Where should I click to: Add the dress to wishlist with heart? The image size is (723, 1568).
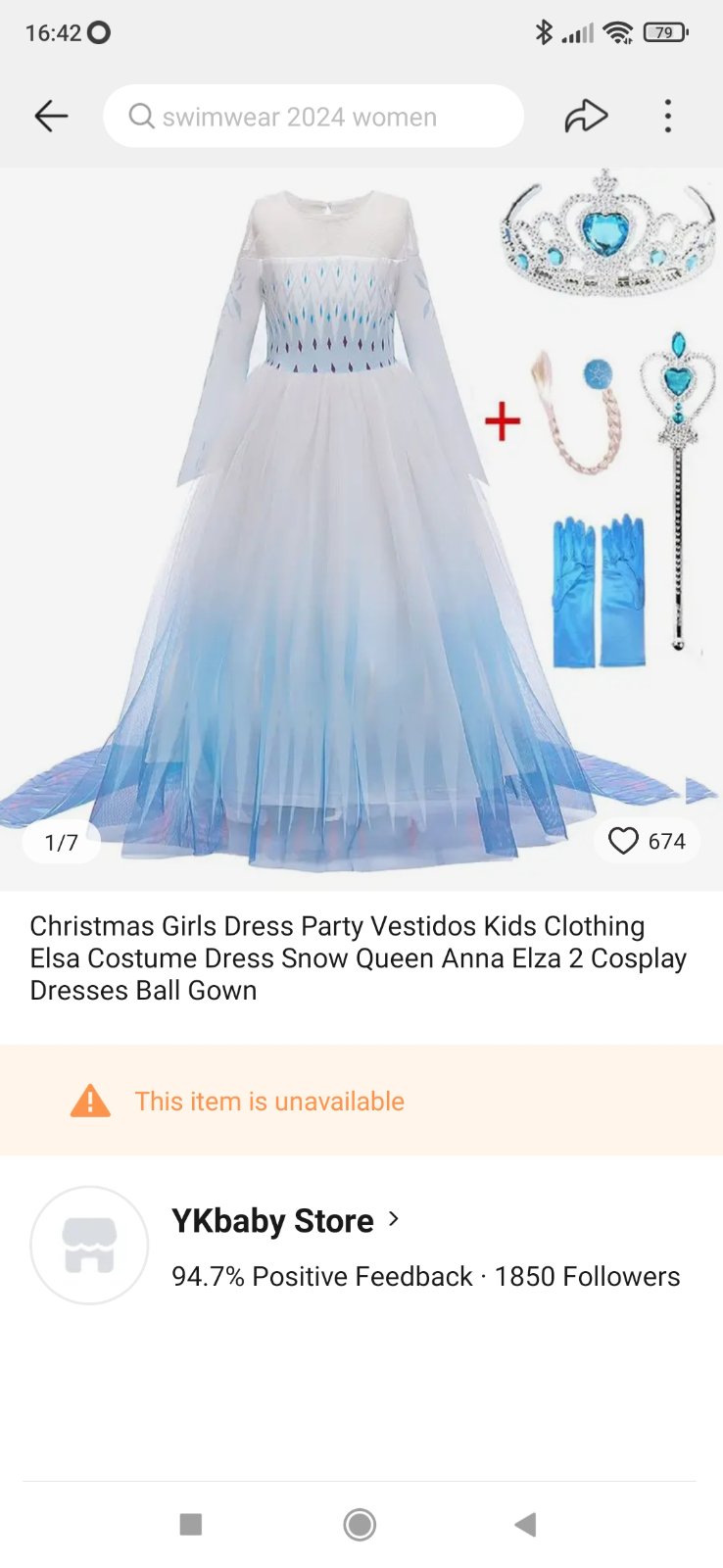point(624,841)
